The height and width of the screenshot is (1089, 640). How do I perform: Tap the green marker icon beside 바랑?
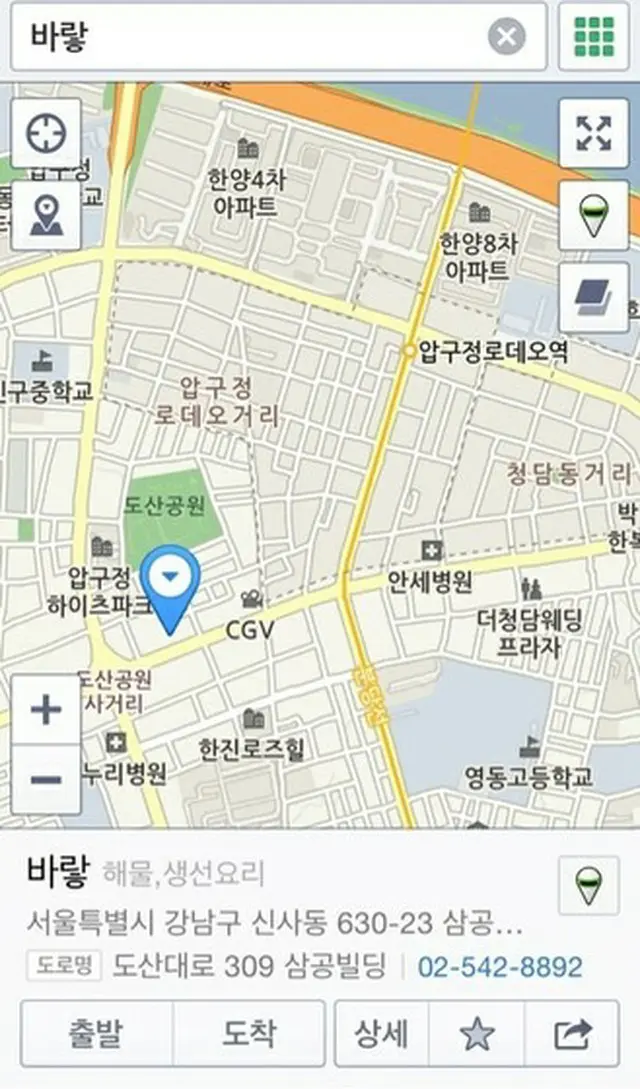point(588,884)
